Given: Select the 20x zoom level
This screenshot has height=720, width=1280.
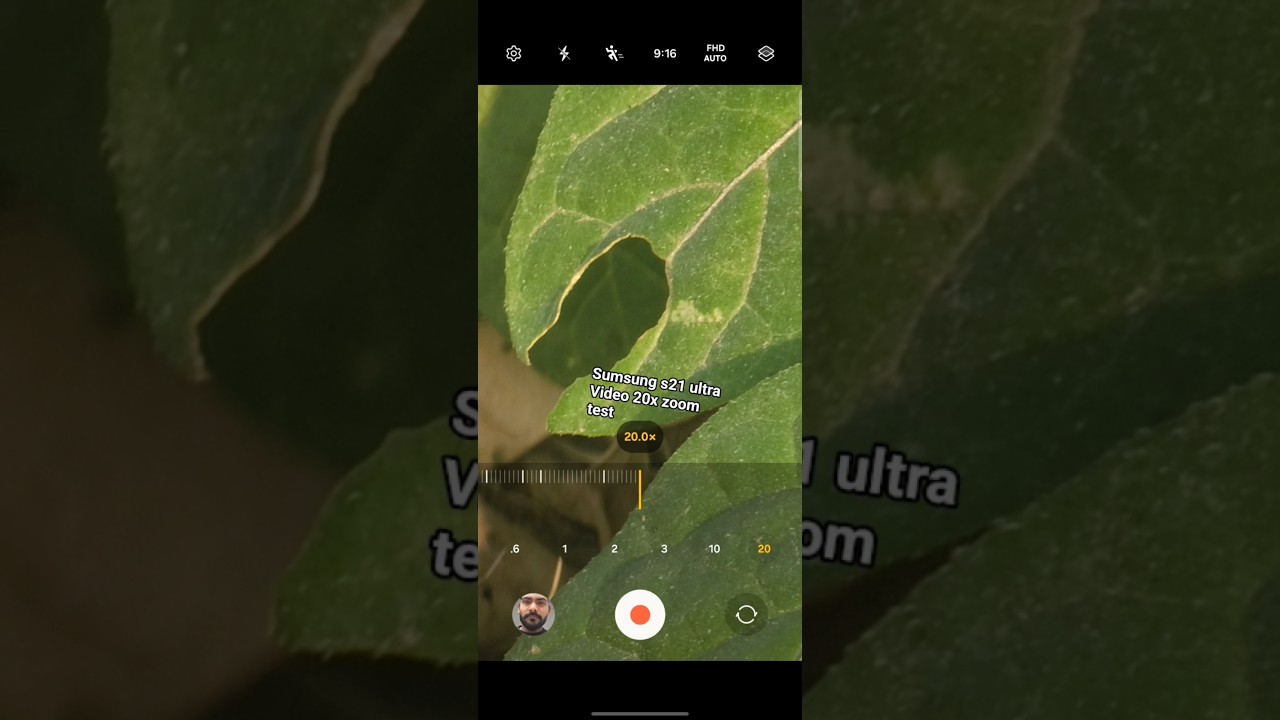Looking at the screenshot, I should point(764,549).
